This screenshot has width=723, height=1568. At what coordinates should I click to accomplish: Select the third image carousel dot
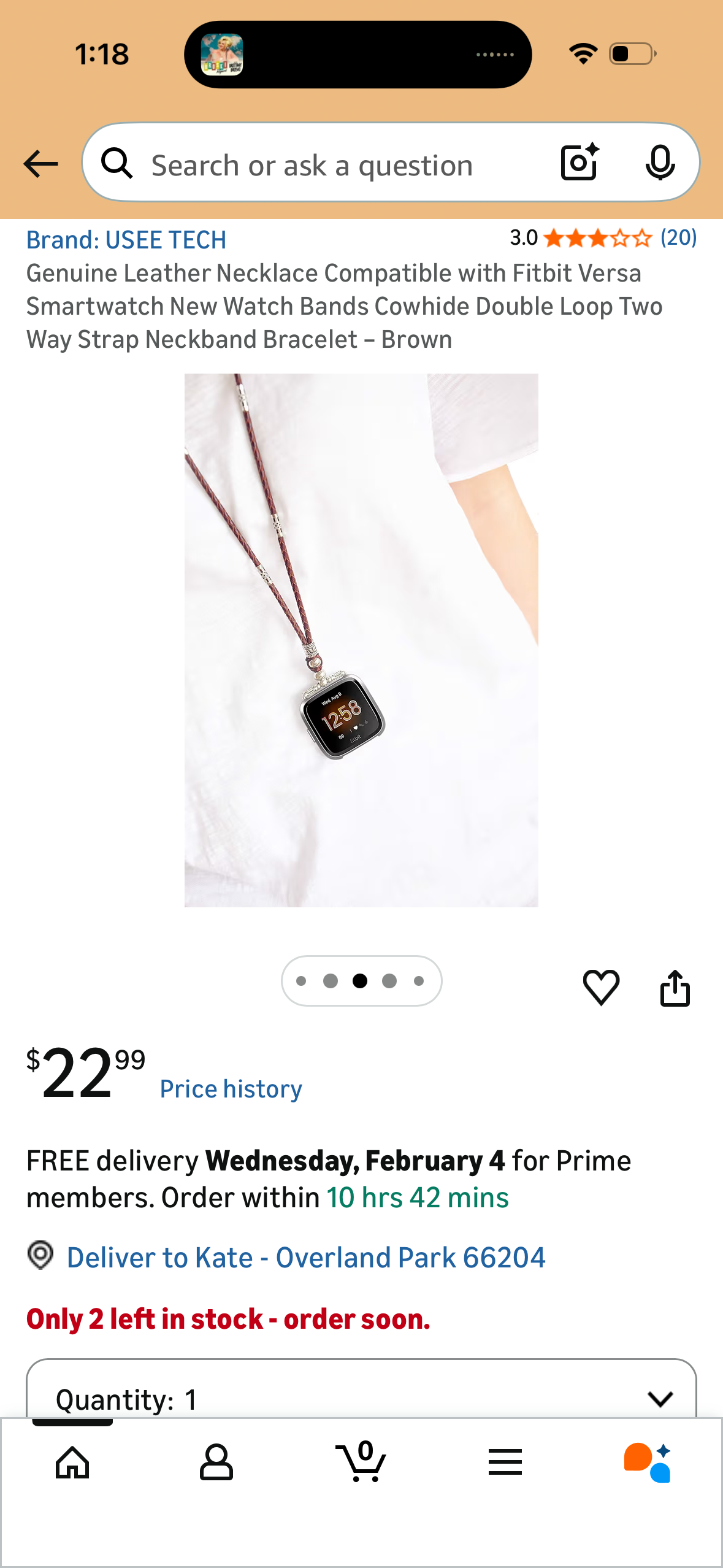click(x=361, y=980)
